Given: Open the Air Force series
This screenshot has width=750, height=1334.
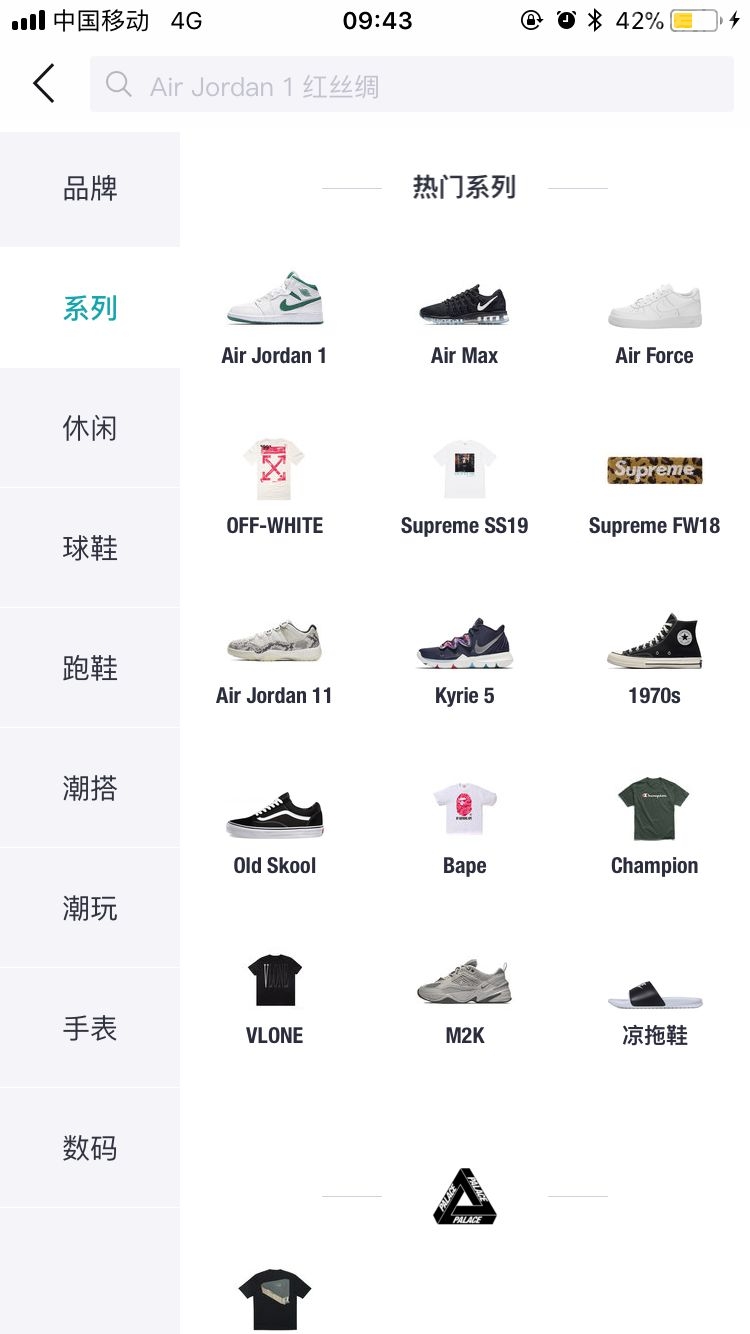Looking at the screenshot, I should pos(654,318).
